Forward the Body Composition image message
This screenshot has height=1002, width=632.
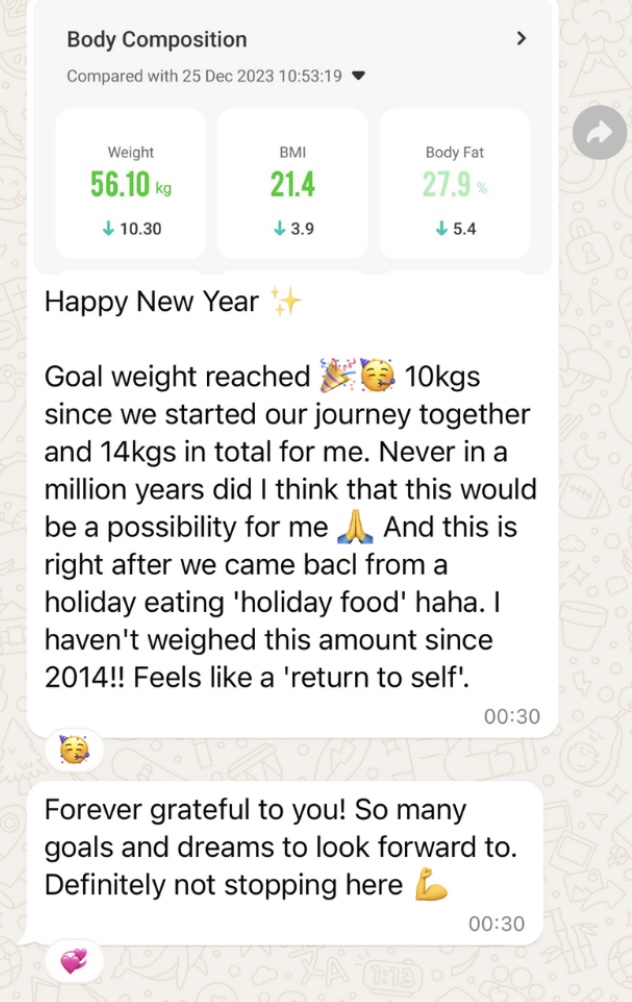coord(599,135)
